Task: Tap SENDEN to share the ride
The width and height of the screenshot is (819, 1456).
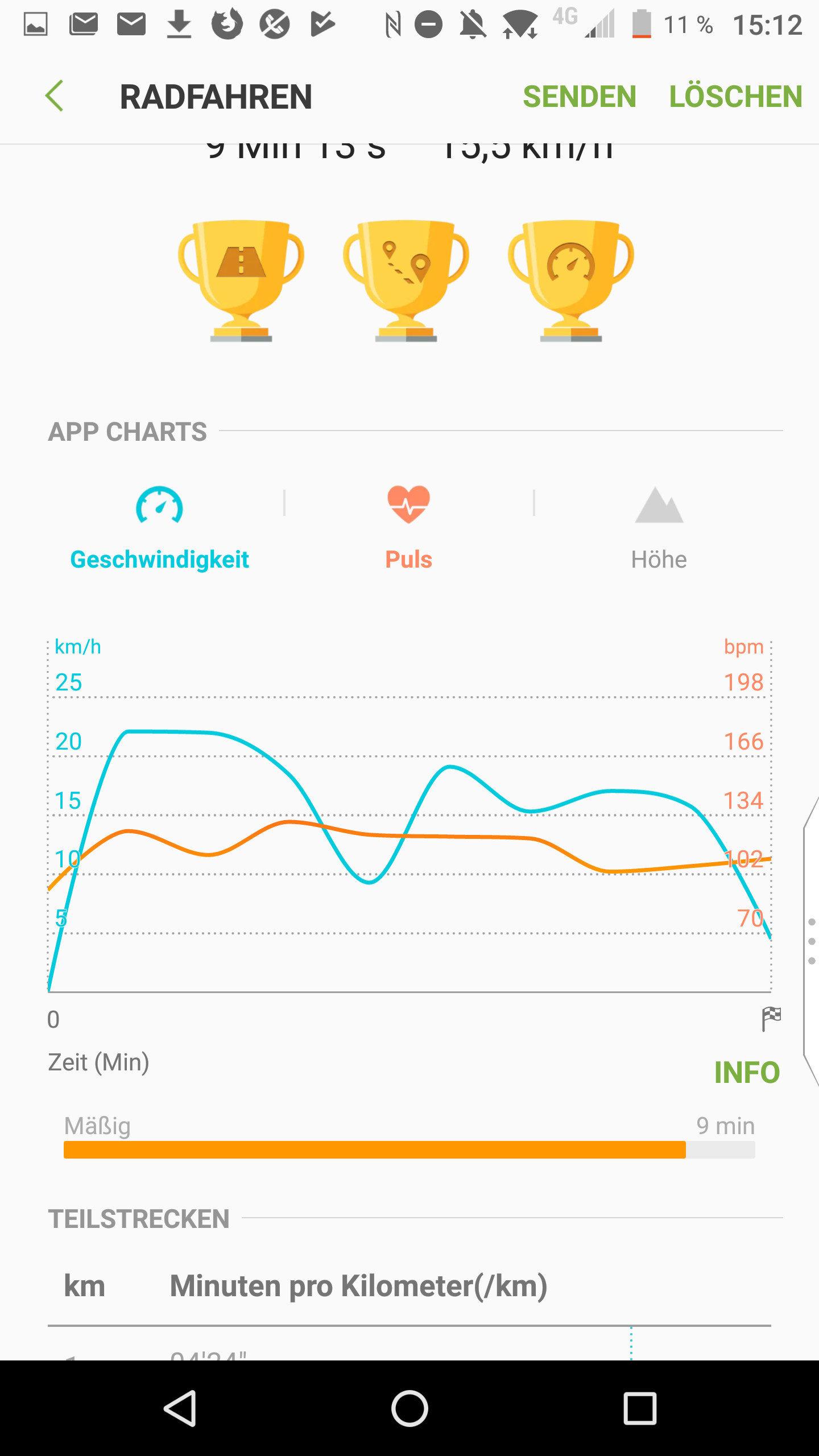Action: pos(579,97)
